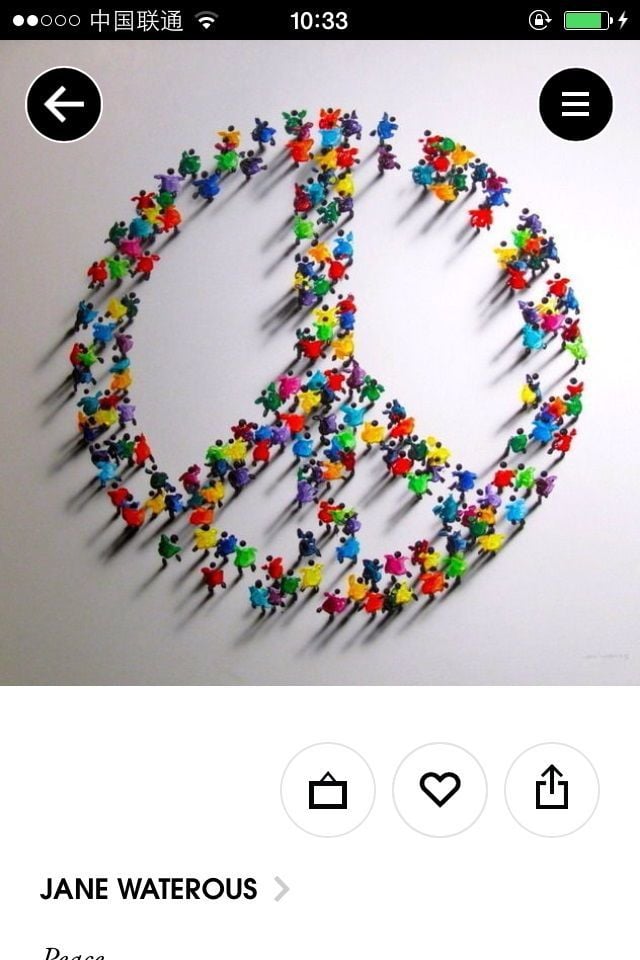The height and width of the screenshot is (960, 640).
Task: Go back using the arrow button
Action: [64, 104]
